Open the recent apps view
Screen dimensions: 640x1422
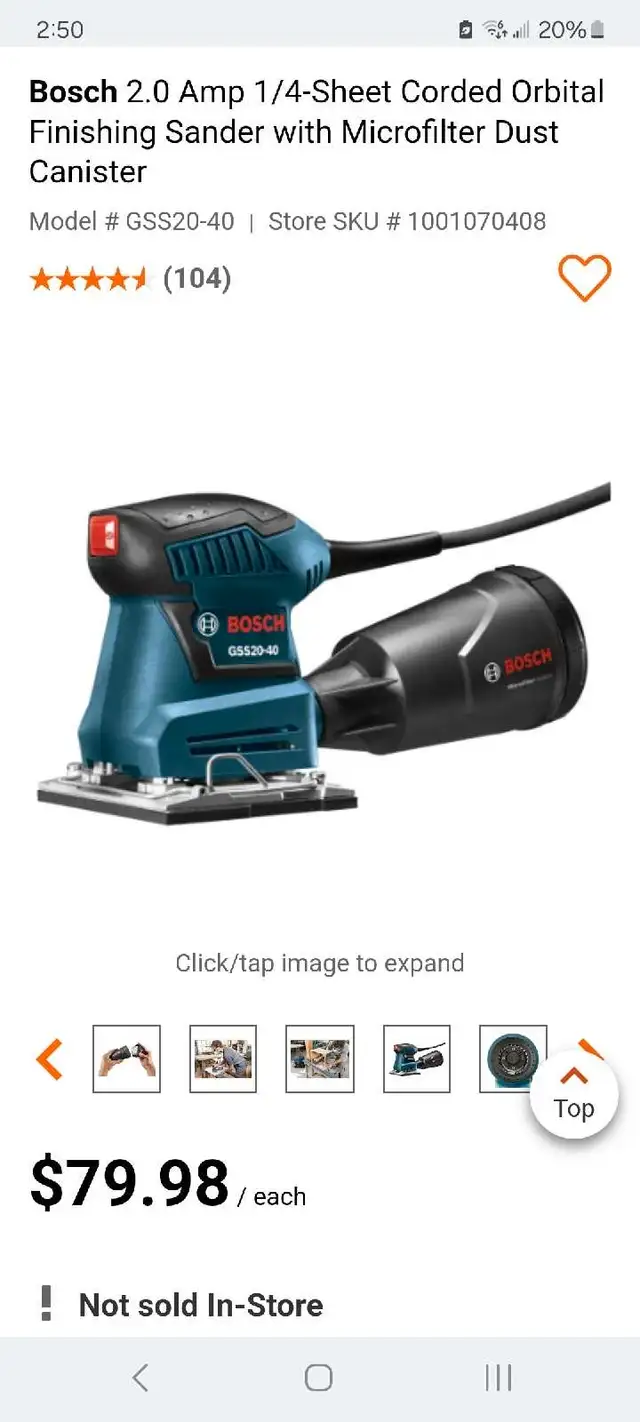[x=498, y=1378]
